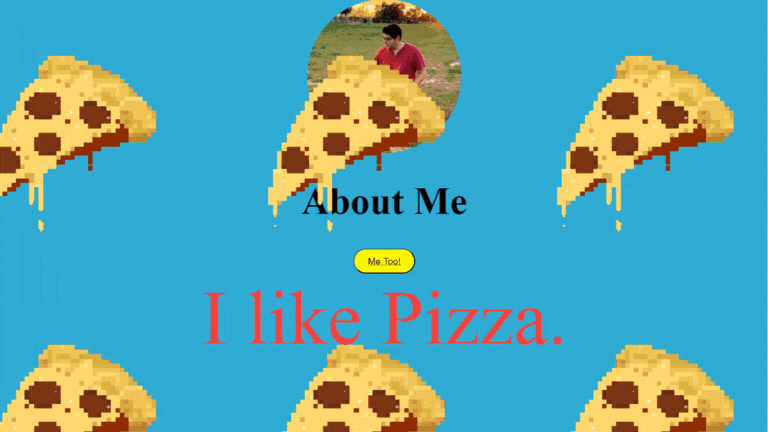Tap the yellow Me Too! button
This screenshot has width=768, height=432.
coord(384,262)
